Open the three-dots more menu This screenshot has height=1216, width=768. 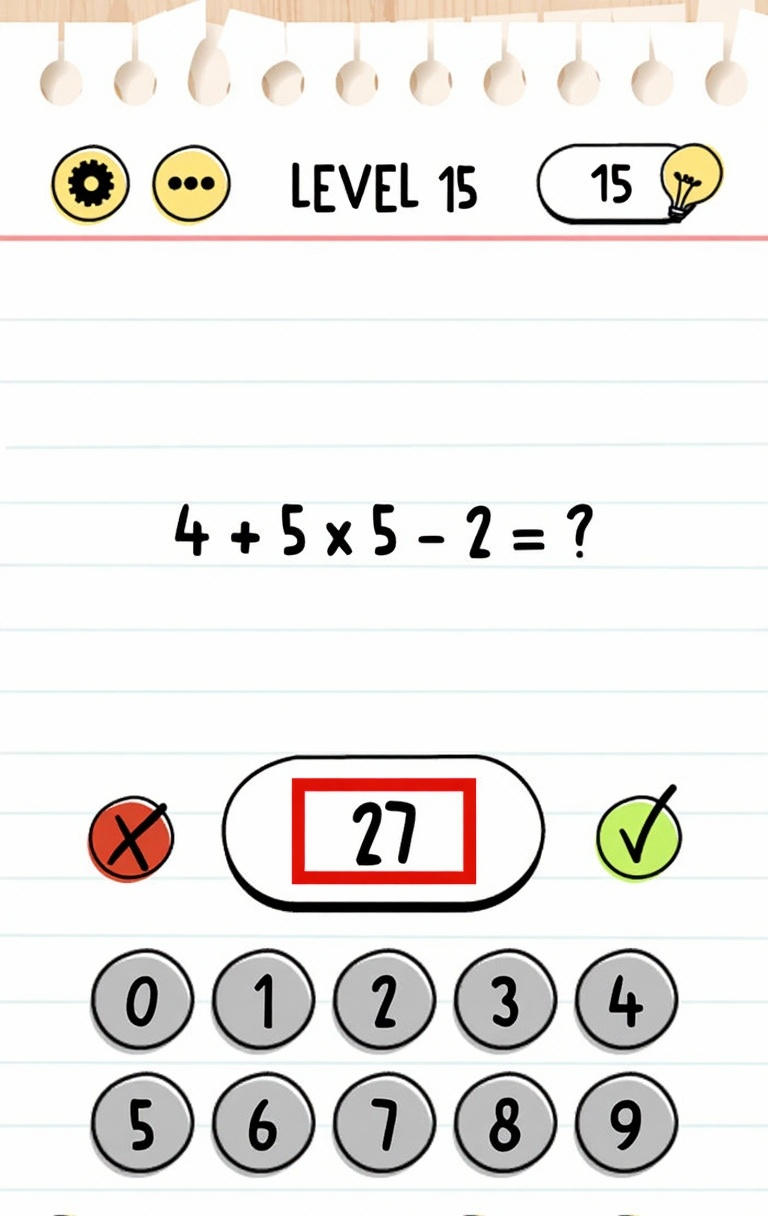click(191, 185)
